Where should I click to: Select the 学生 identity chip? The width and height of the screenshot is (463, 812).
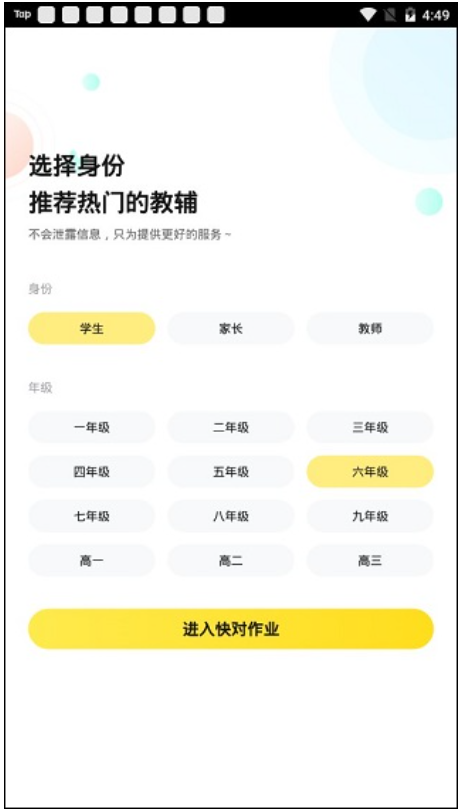click(92, 328)
